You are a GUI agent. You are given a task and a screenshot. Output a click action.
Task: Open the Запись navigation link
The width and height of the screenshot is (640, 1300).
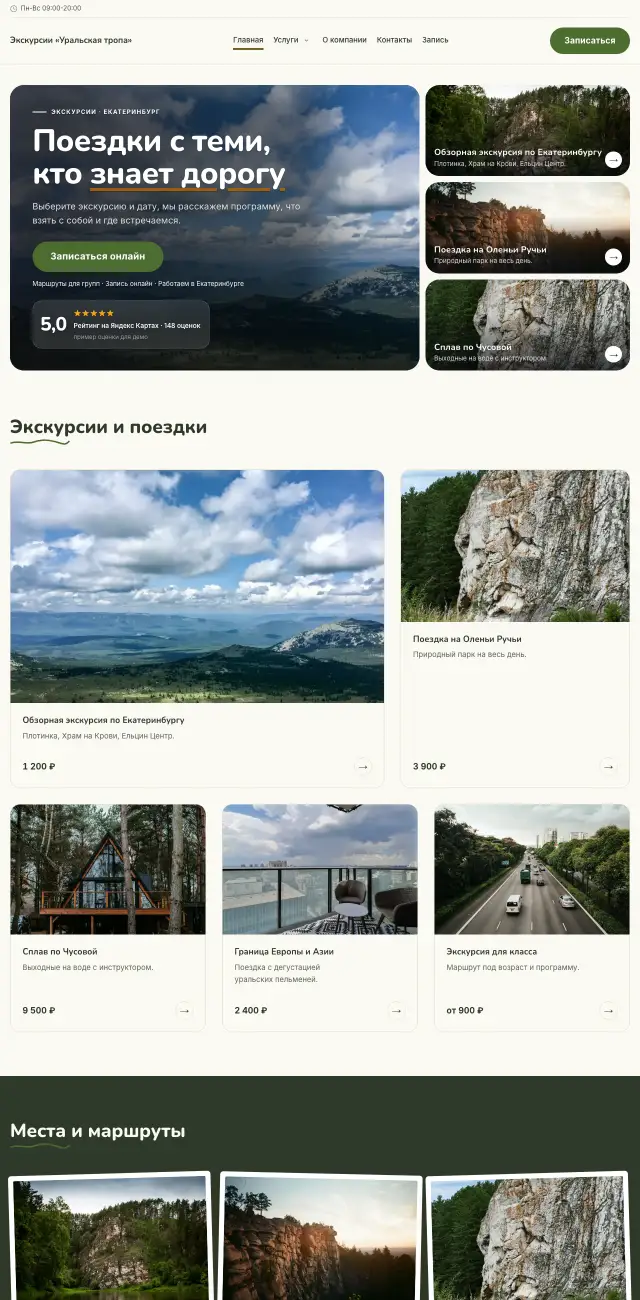435,40
